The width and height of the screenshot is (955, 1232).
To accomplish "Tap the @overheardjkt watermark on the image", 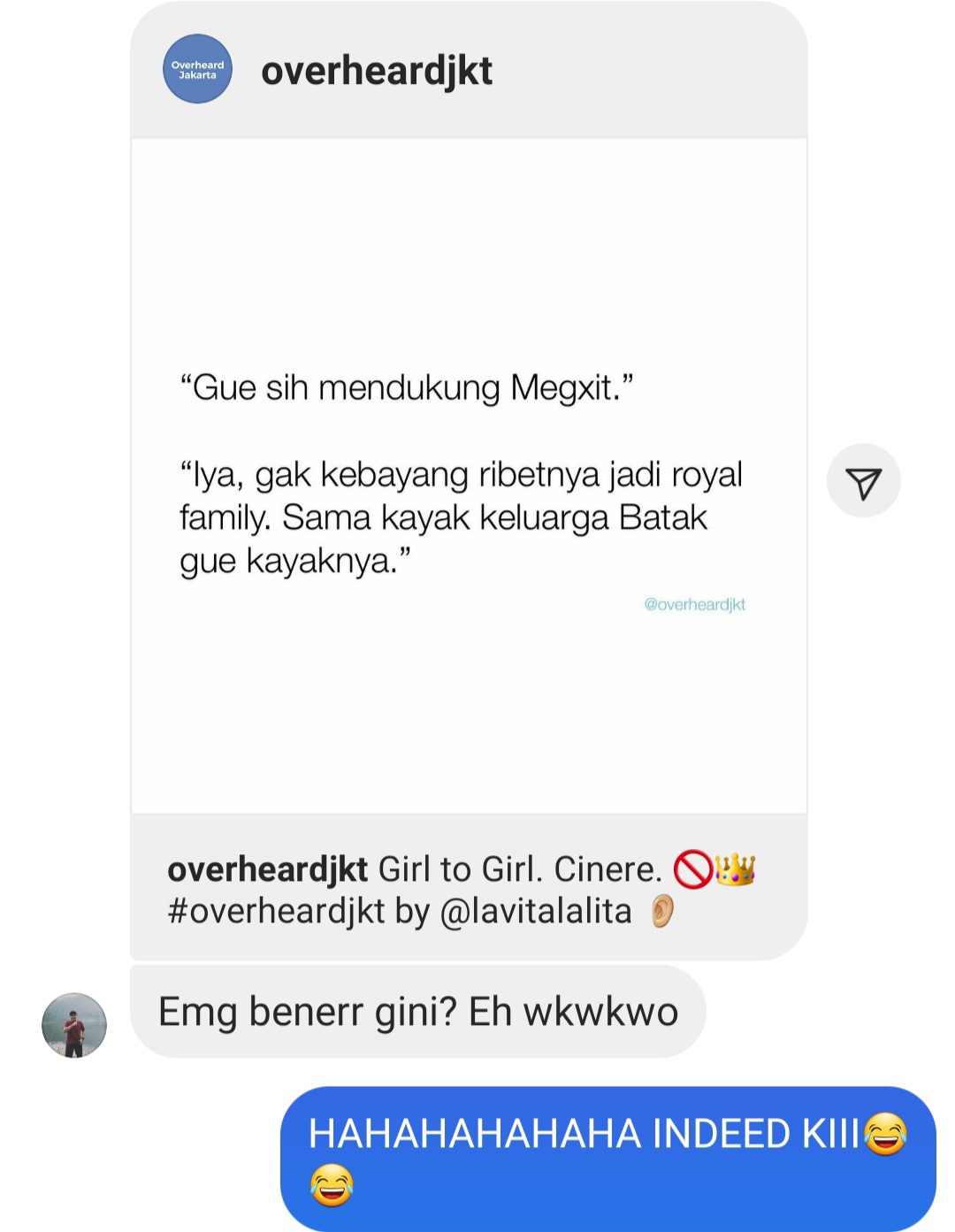I will (698, 601).
